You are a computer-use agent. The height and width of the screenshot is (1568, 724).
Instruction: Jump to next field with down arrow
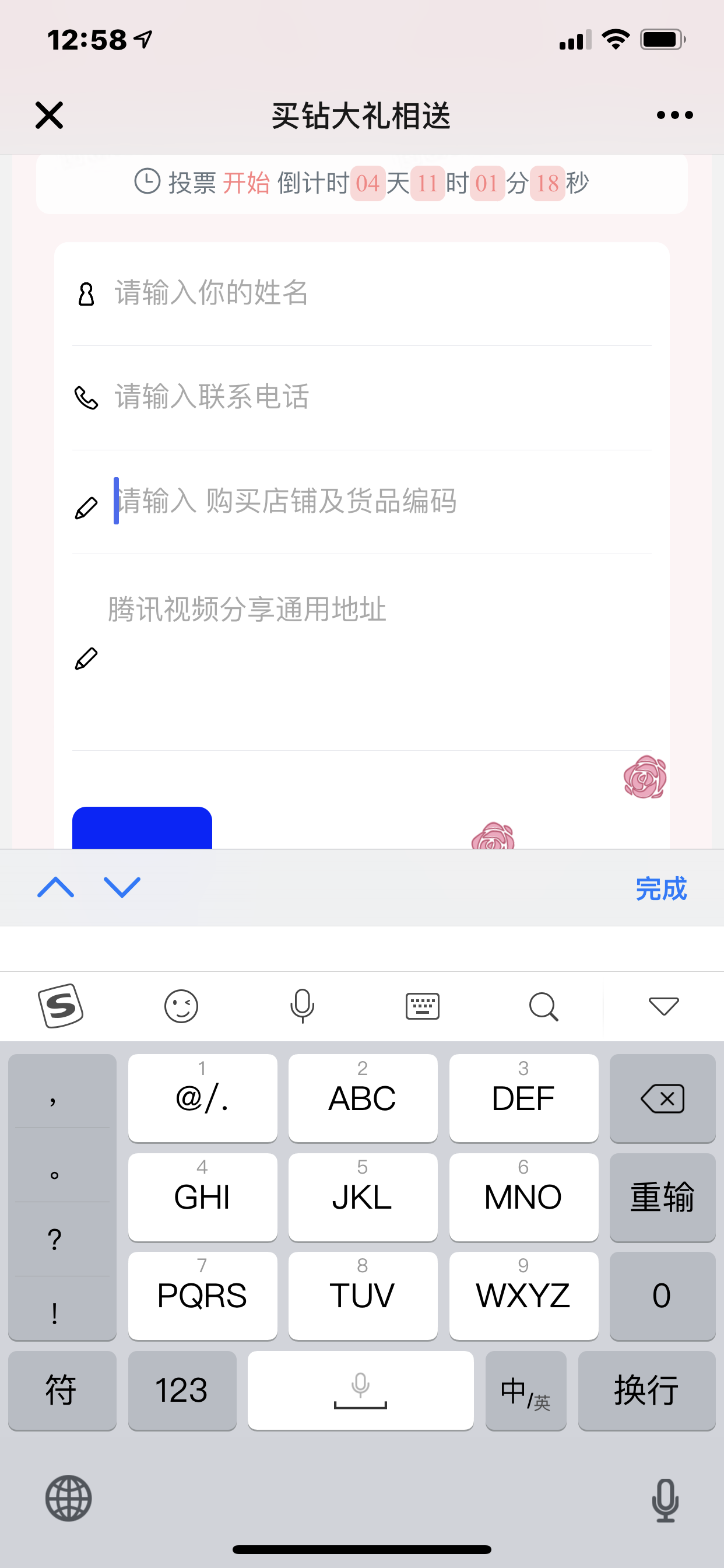click(122, 887)
